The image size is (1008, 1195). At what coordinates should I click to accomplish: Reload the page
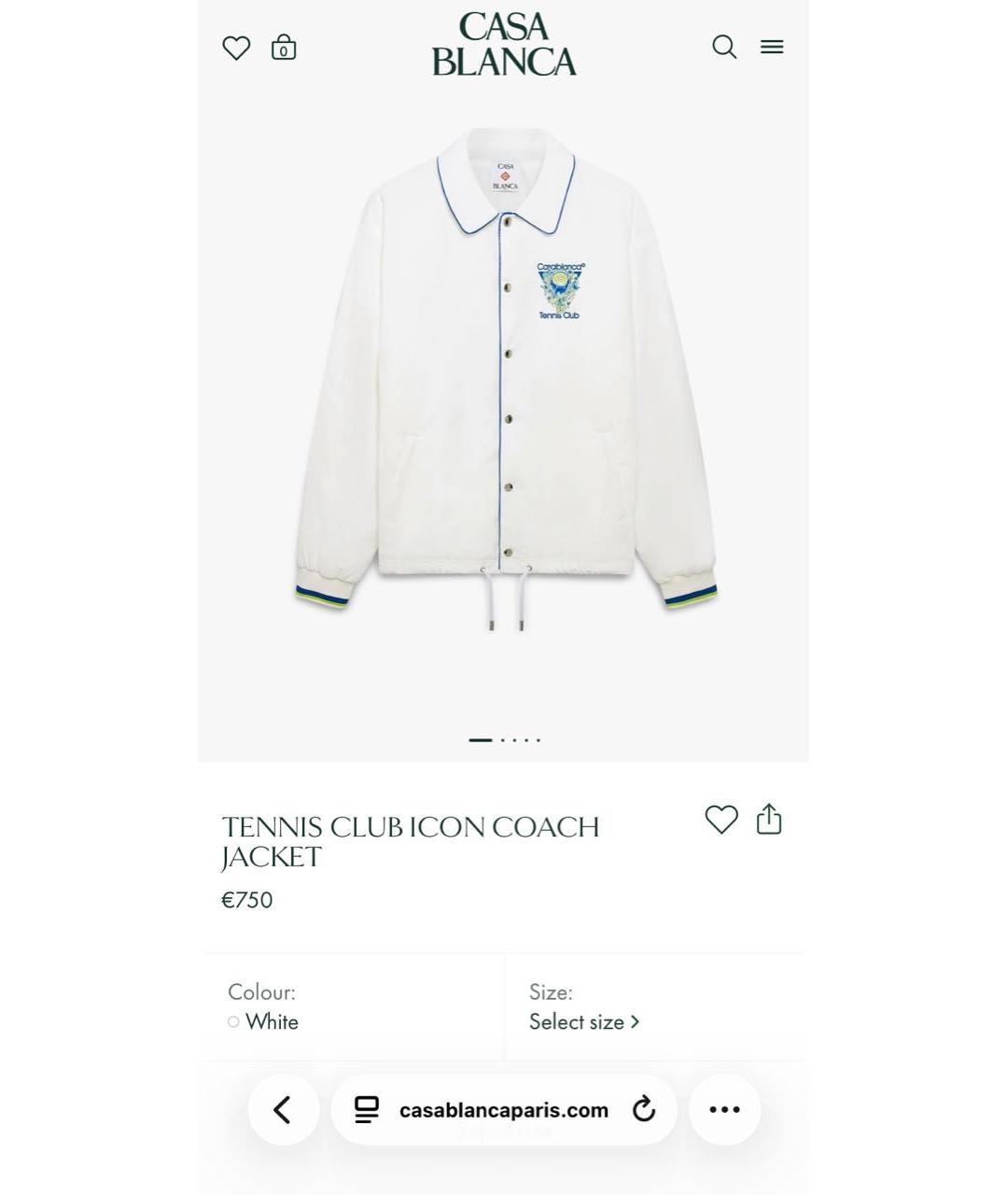click(x=643, y=1110)
